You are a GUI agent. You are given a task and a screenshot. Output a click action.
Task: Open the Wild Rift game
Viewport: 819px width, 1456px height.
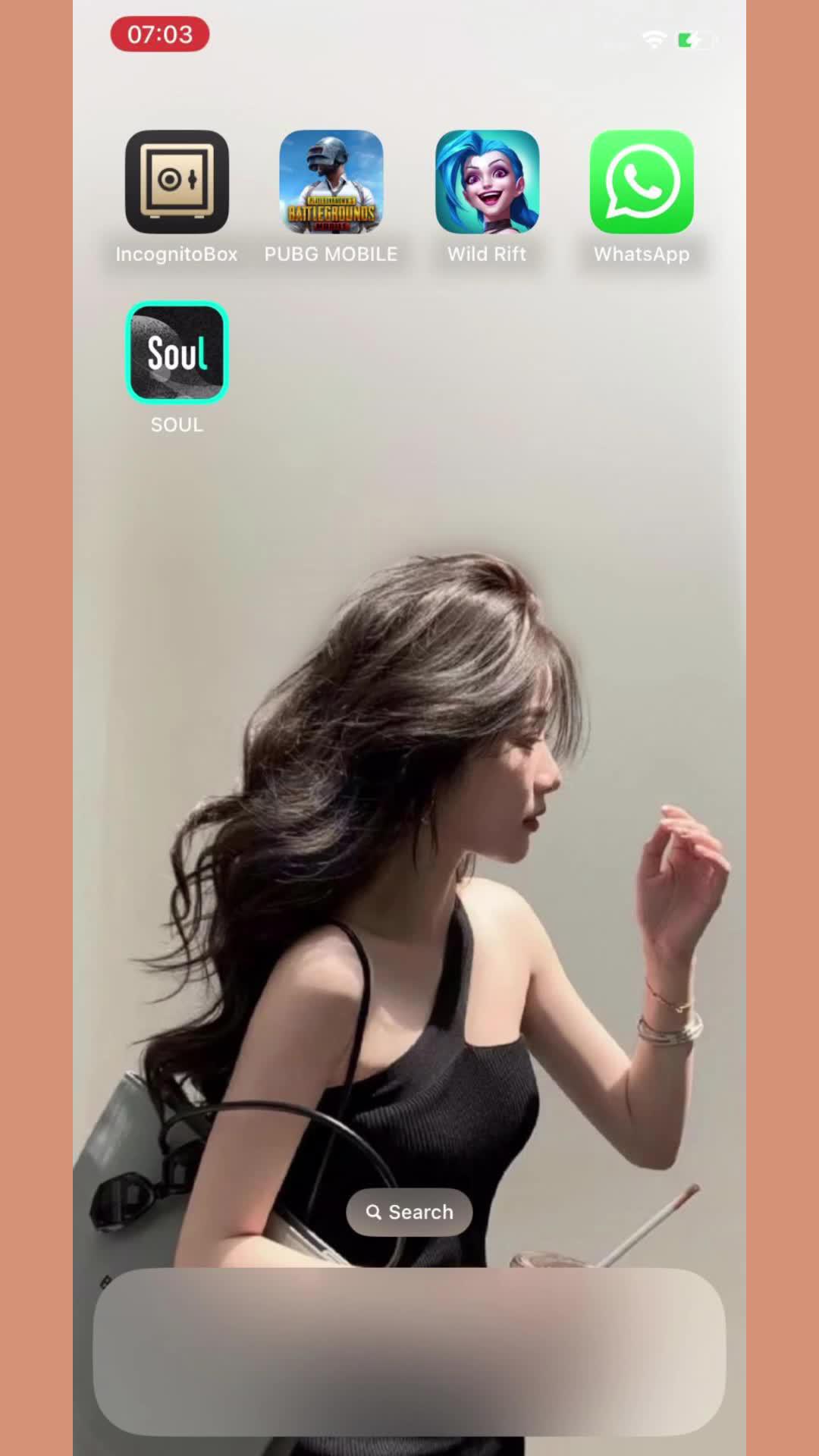tap(487, 182)
